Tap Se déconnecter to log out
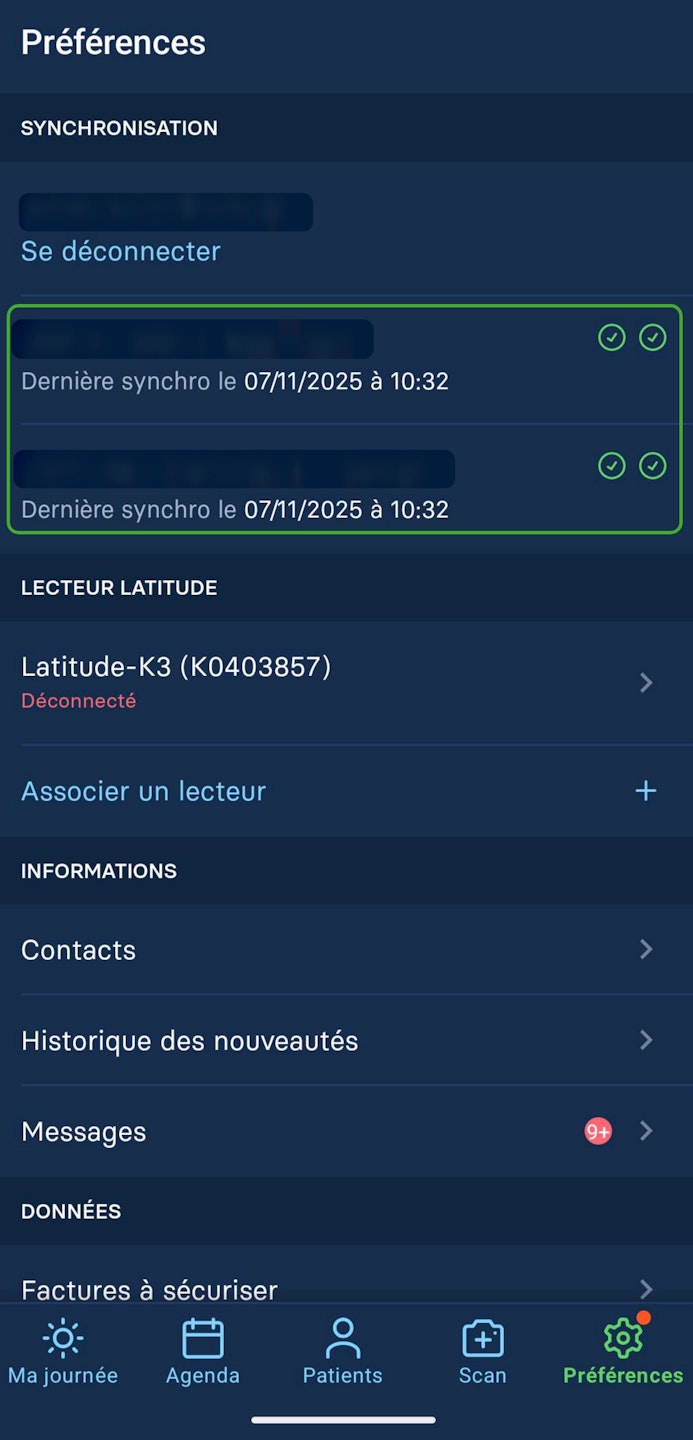This screenshot has width=693, height=1440. click(121, 251)
